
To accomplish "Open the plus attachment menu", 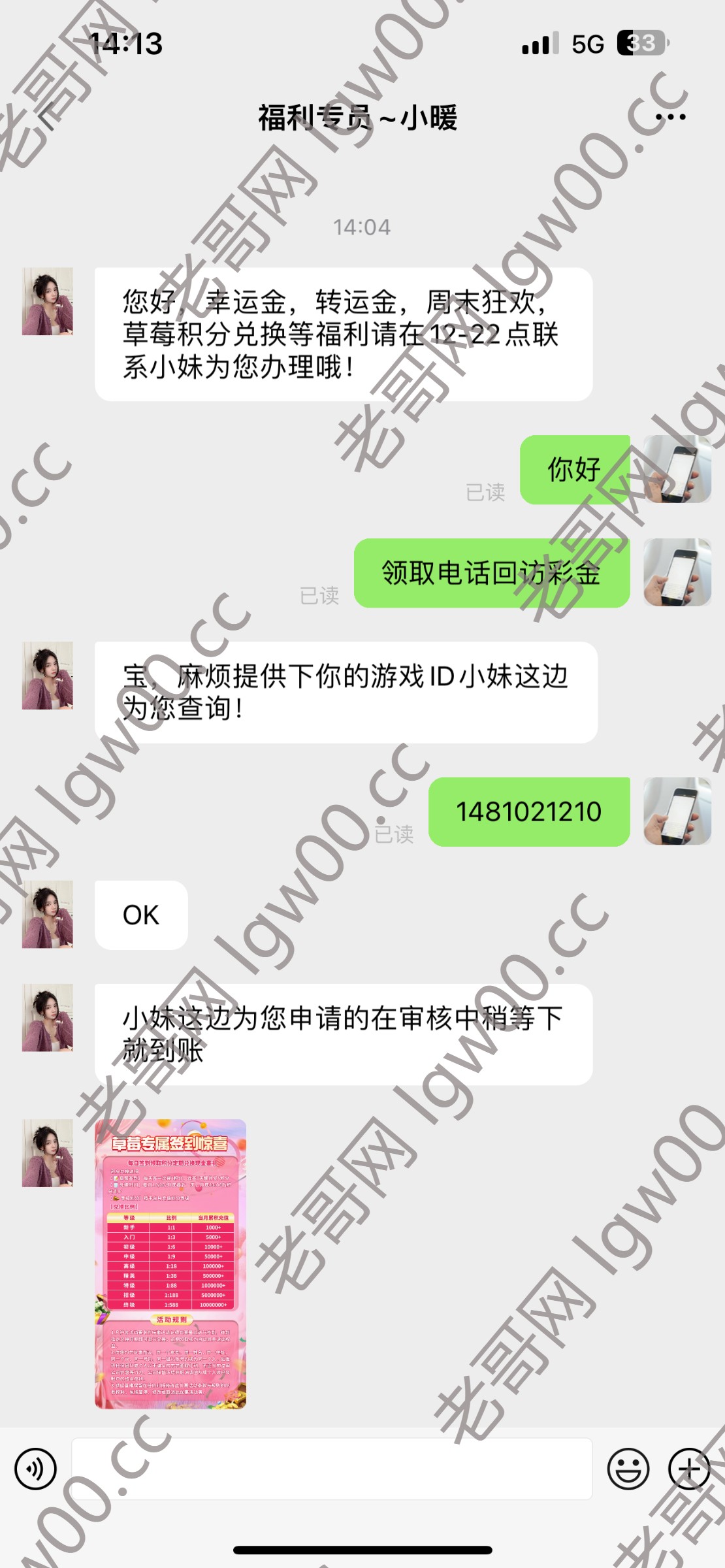I will click(x=689, y=1469).
